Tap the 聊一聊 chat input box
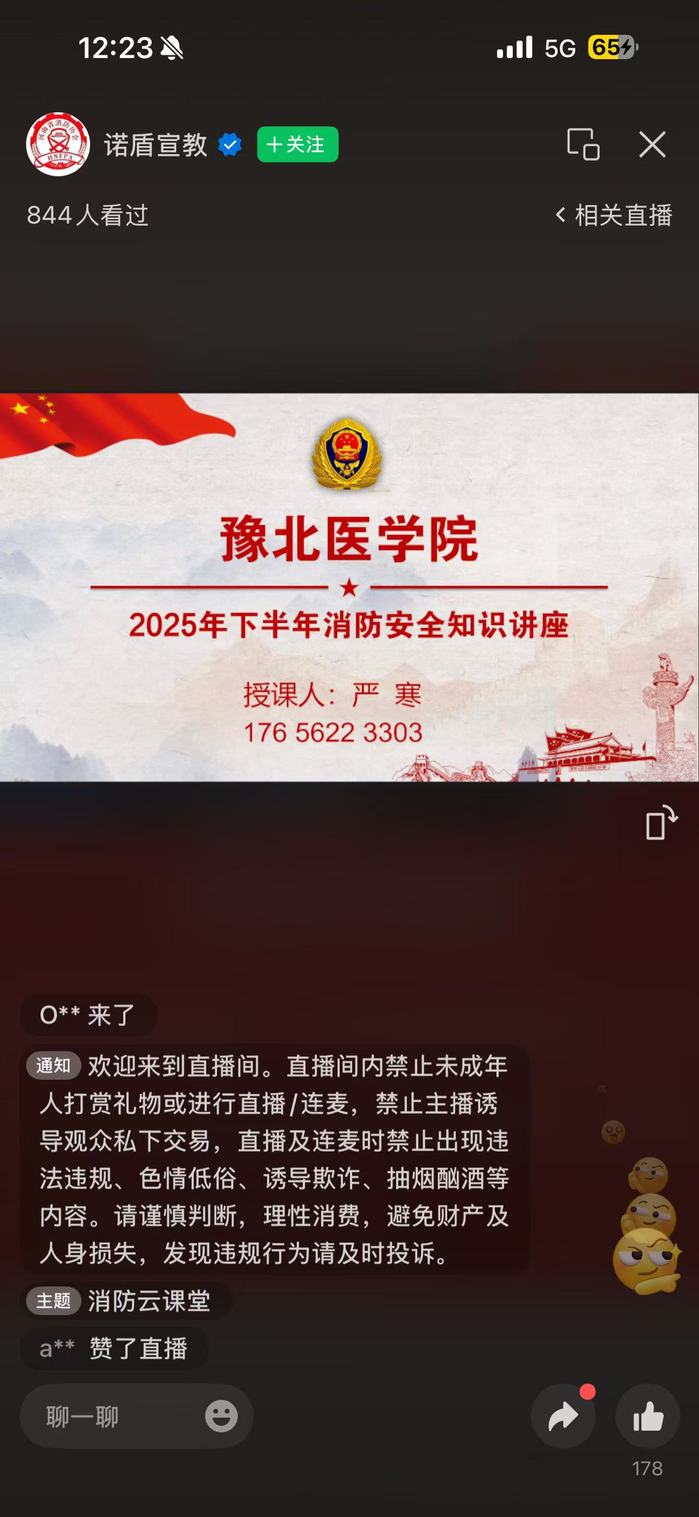The image size is (699, 1517). pos(110,1416)
